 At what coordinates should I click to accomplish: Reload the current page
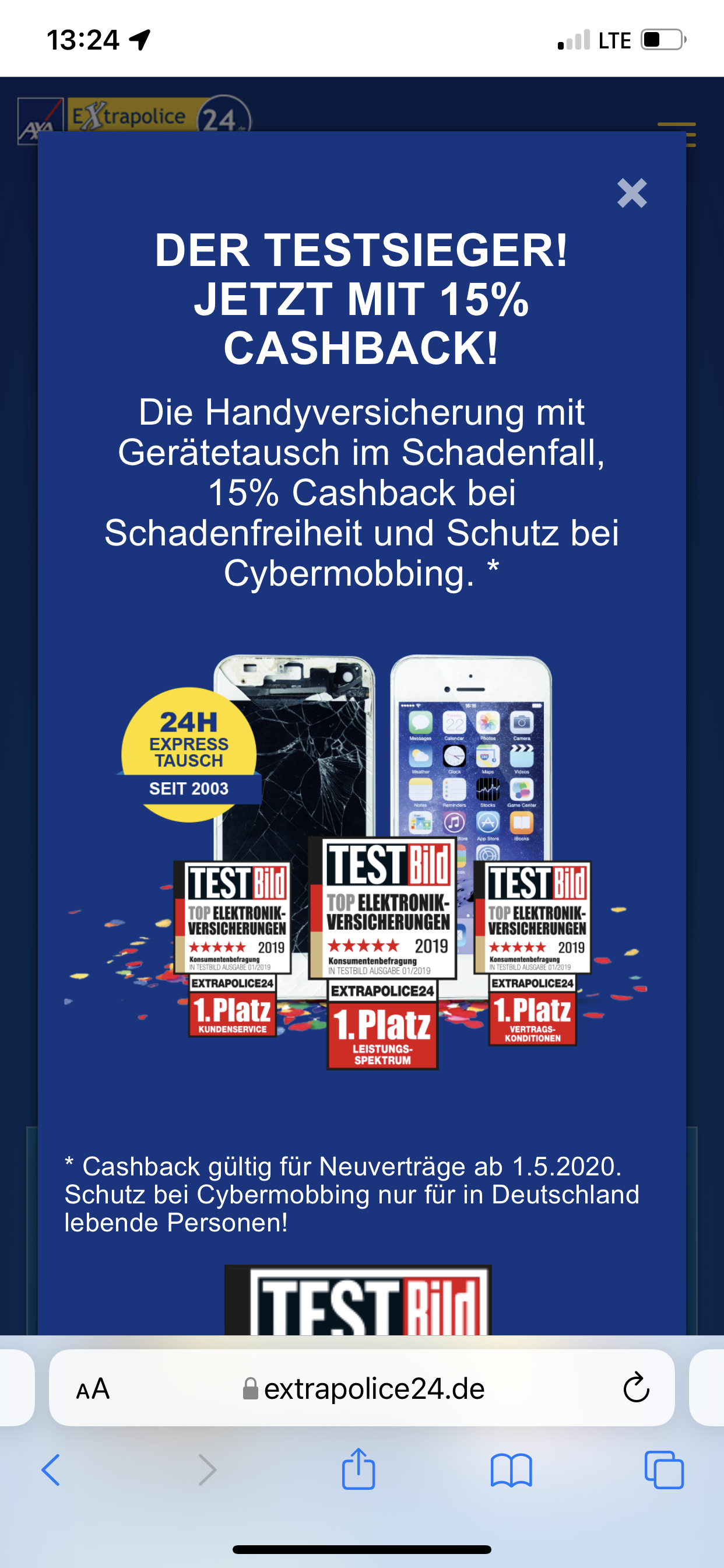tap(636, 1388)
